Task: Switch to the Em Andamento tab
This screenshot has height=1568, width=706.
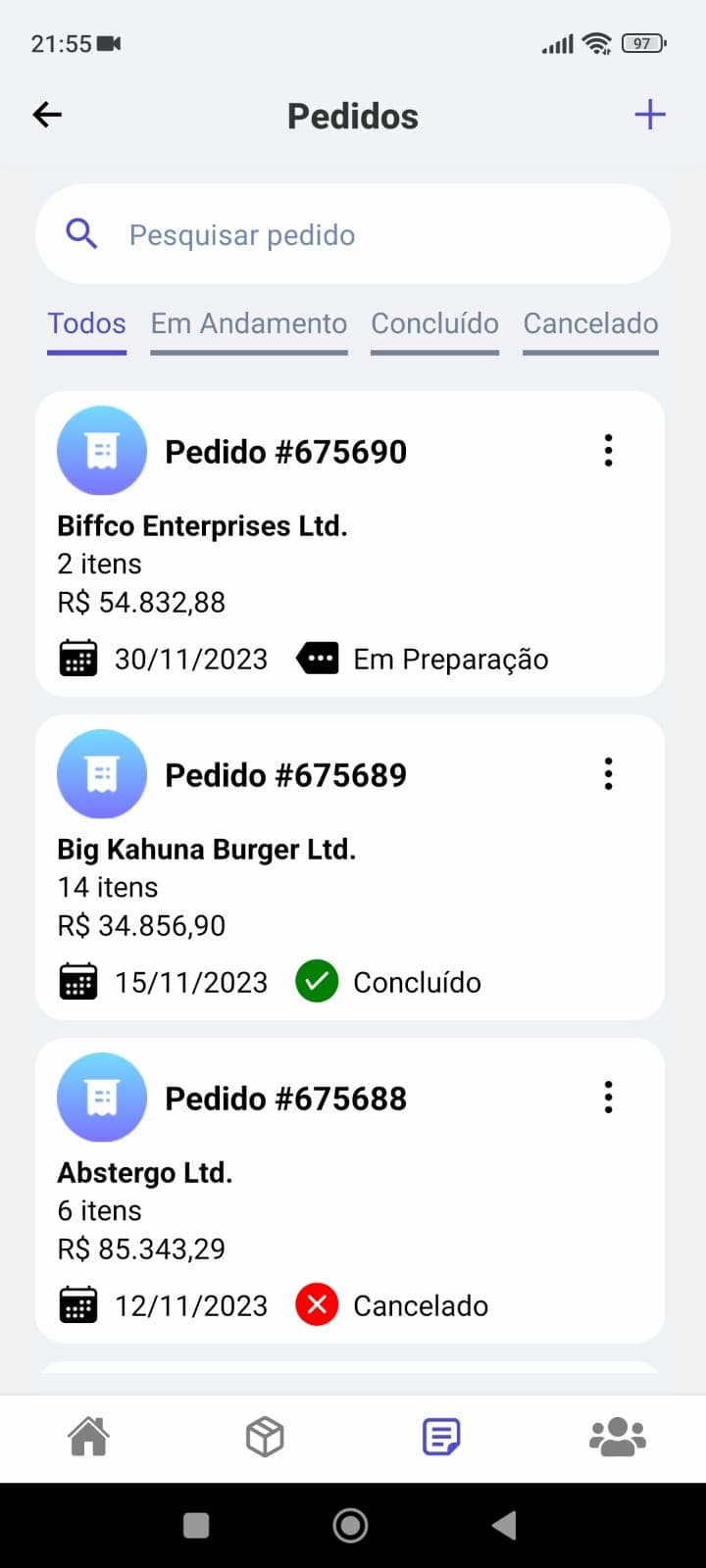Action: click(248, 323)
